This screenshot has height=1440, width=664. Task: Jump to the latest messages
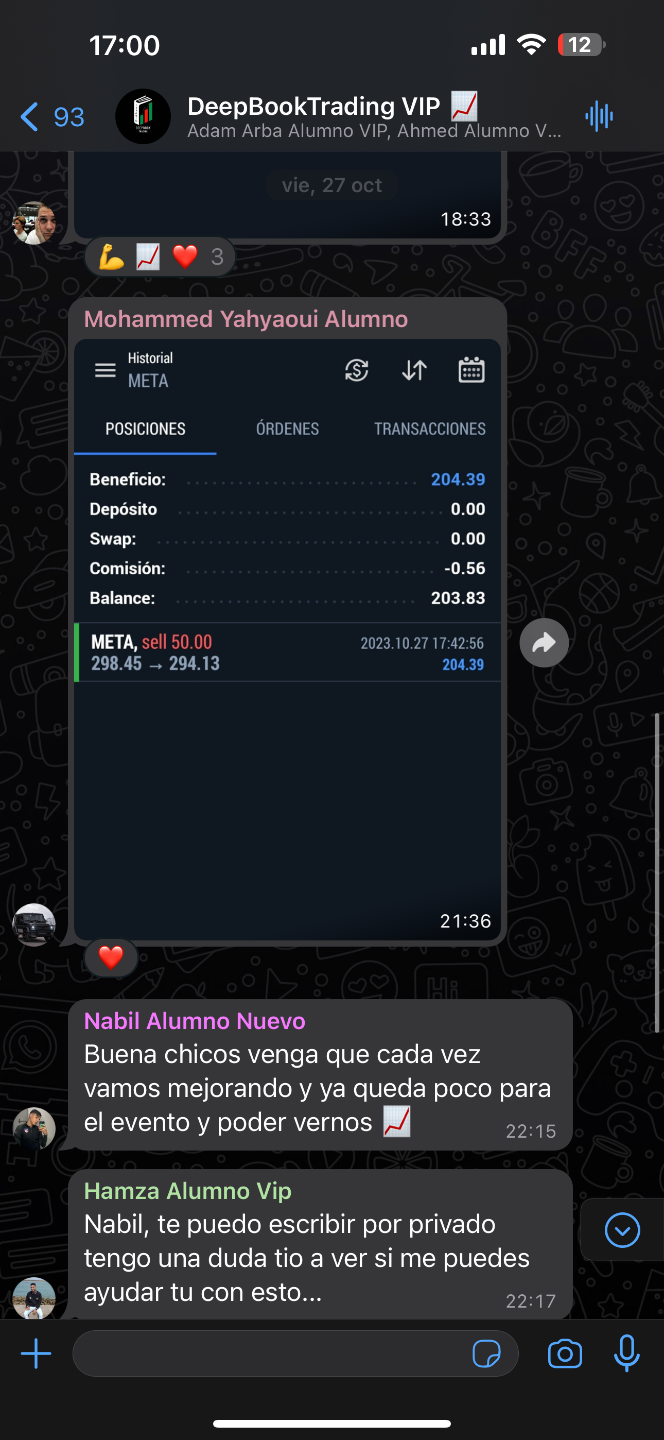point(622,1229)
